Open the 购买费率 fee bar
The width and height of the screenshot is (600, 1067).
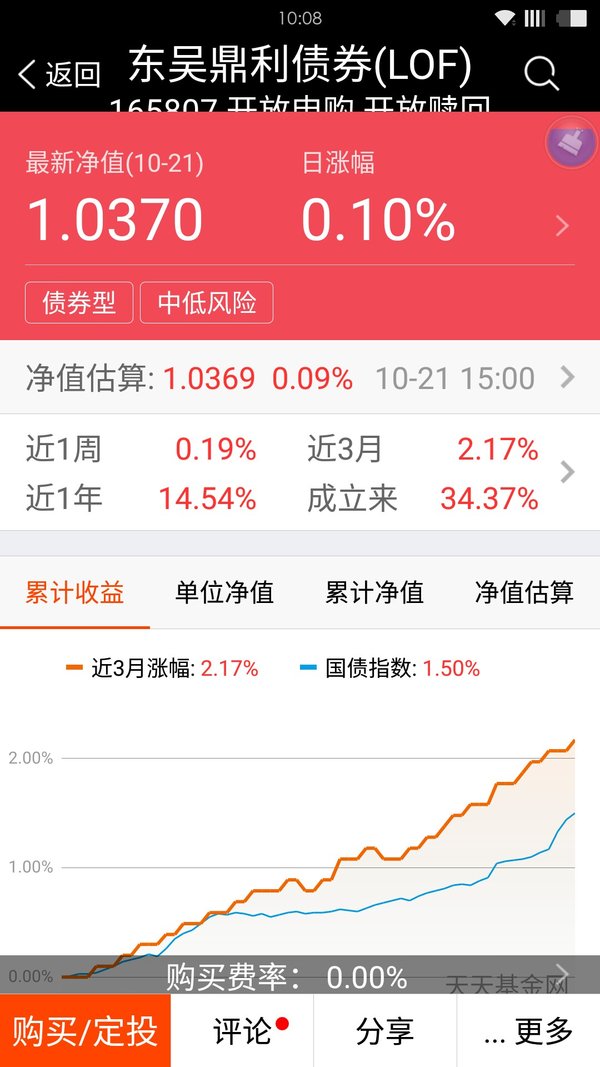click(300, 975)
